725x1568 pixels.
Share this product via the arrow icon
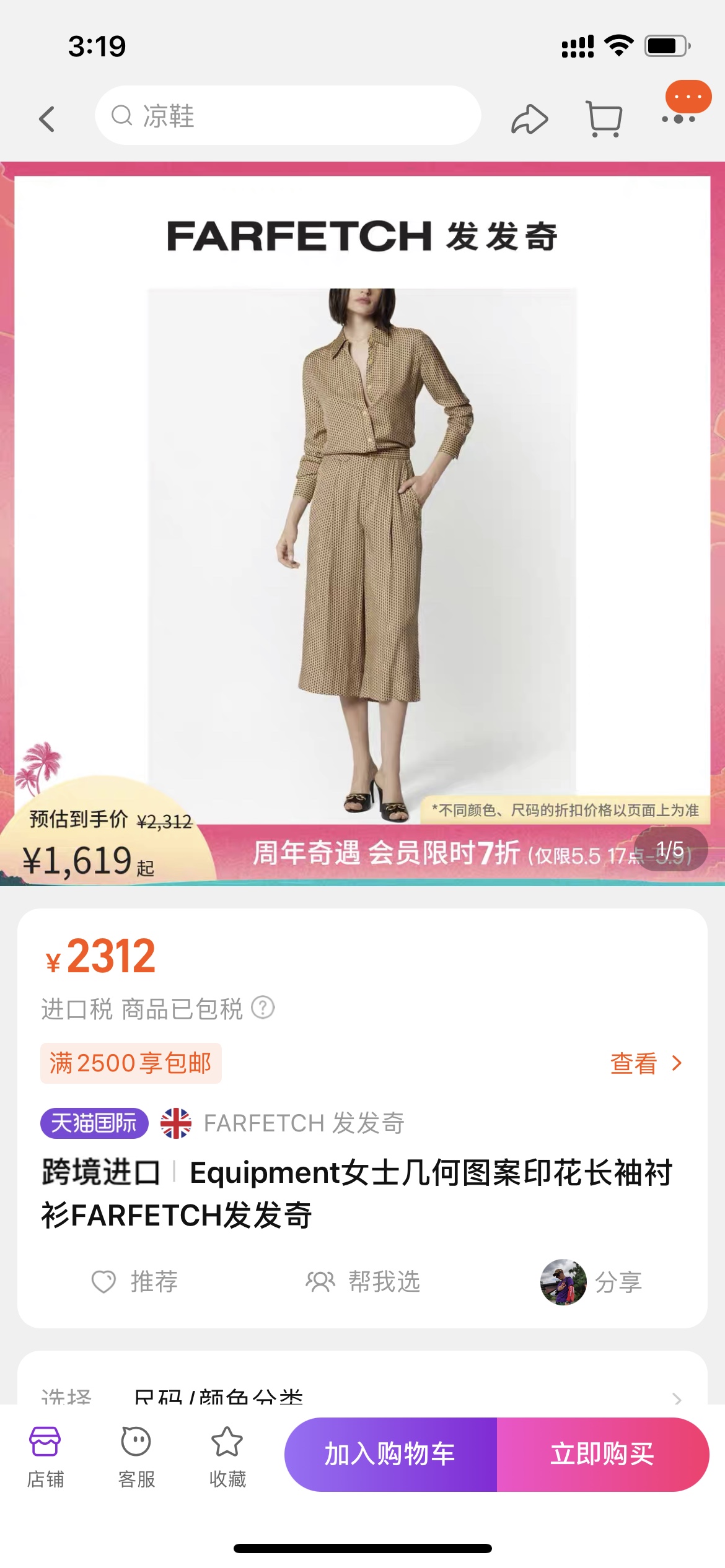(529, 119)
